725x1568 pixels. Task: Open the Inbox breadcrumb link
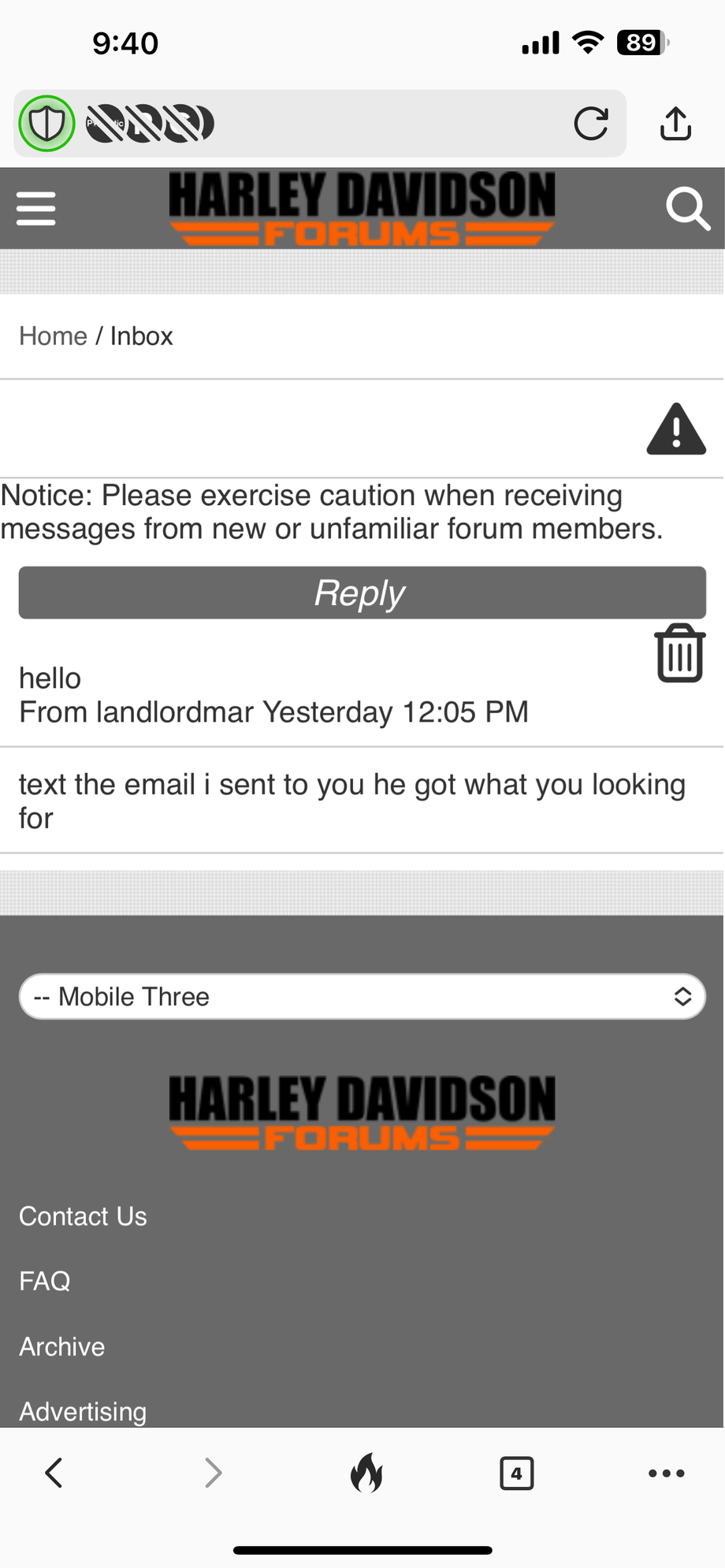141,336
